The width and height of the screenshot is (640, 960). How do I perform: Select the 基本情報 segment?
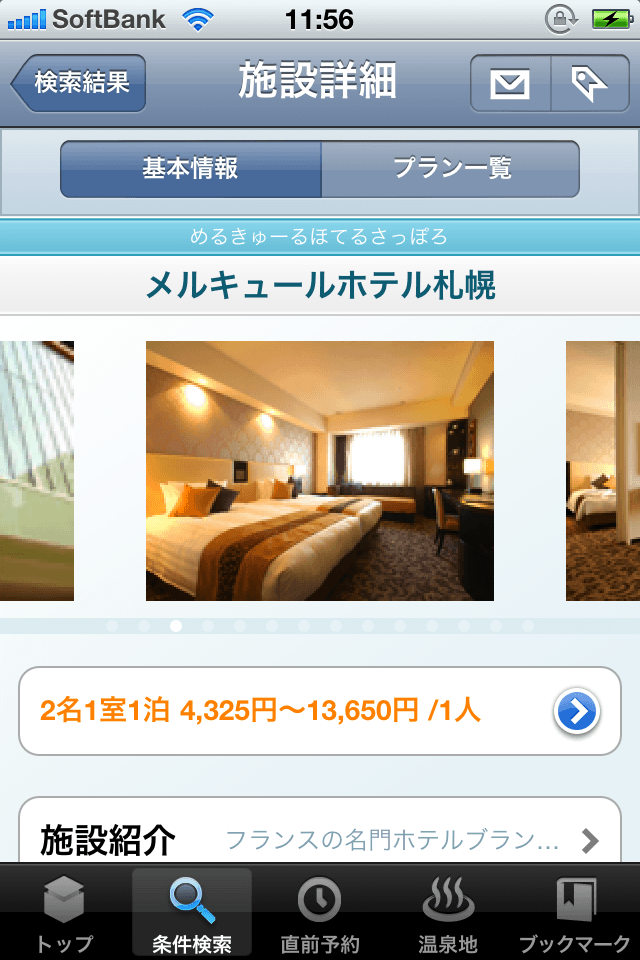[190, 169]
